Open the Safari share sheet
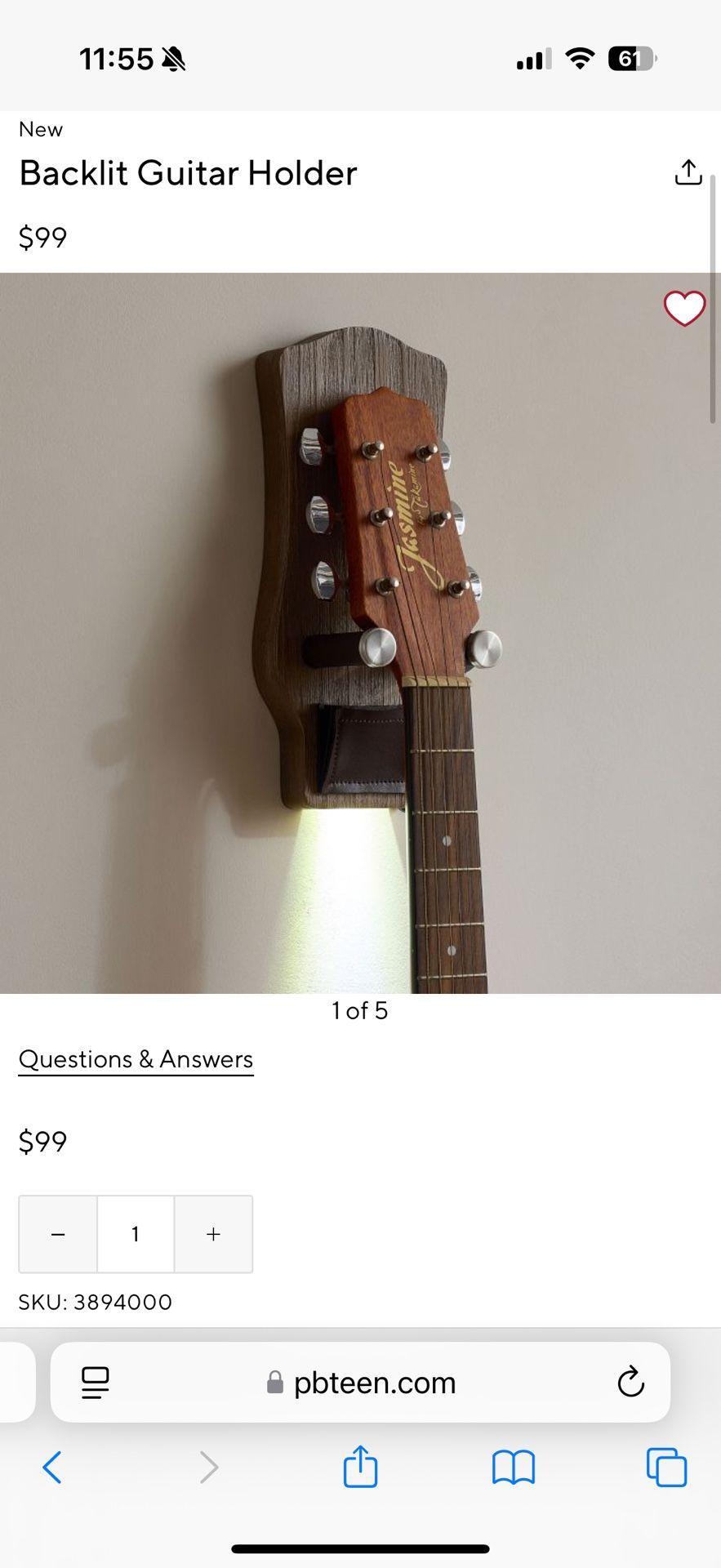 [x=360, y=1468]
